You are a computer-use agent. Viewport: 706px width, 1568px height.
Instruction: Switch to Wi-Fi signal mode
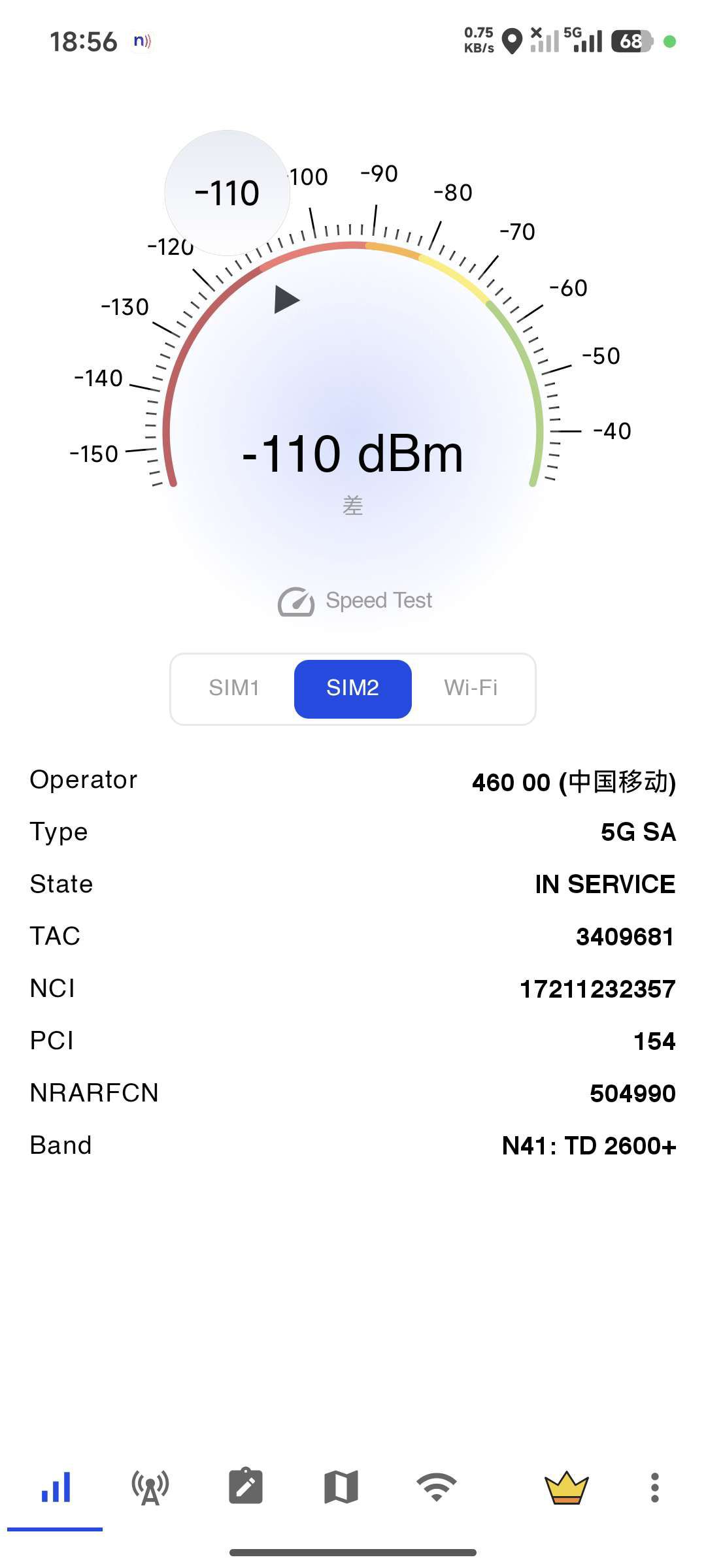tap(471, 688)
